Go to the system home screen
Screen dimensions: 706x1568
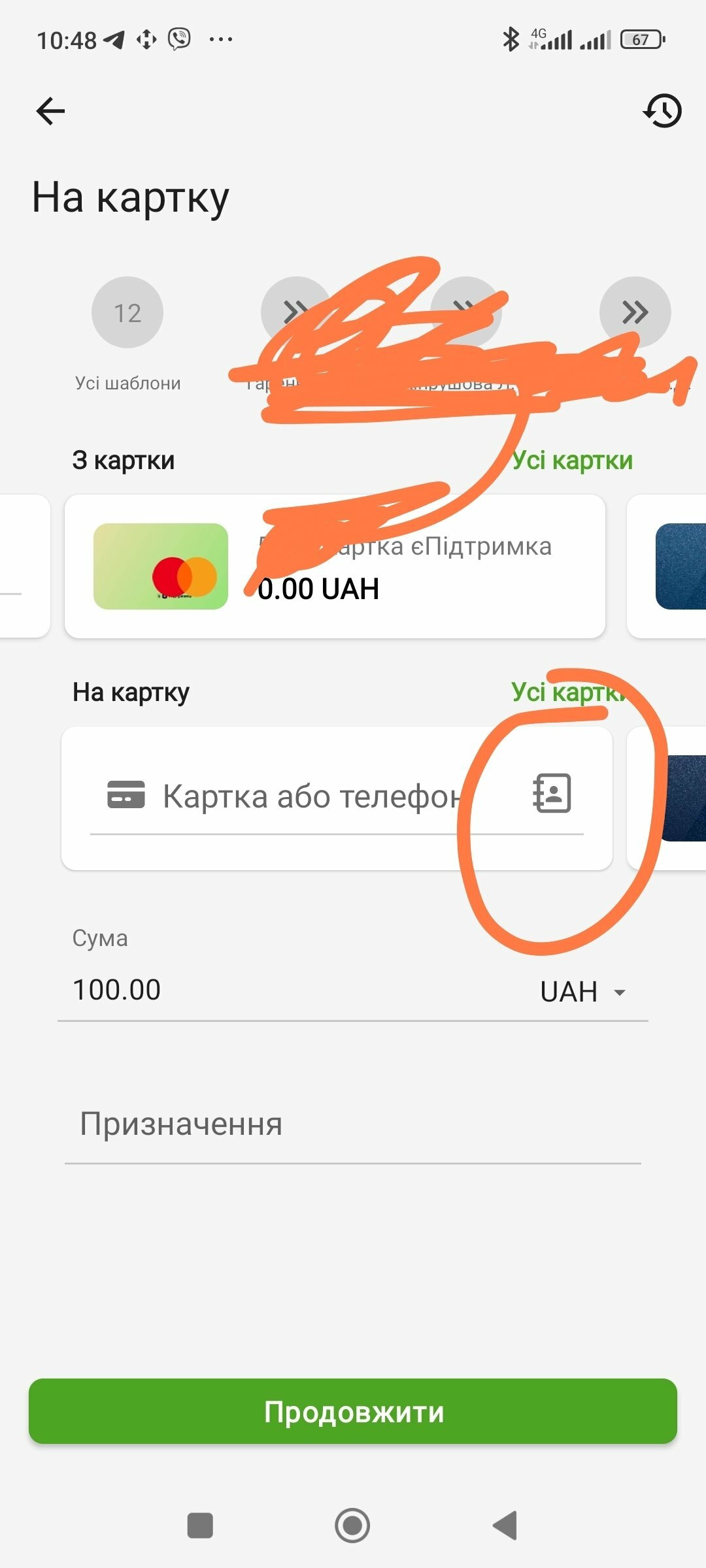(352, 1526)
